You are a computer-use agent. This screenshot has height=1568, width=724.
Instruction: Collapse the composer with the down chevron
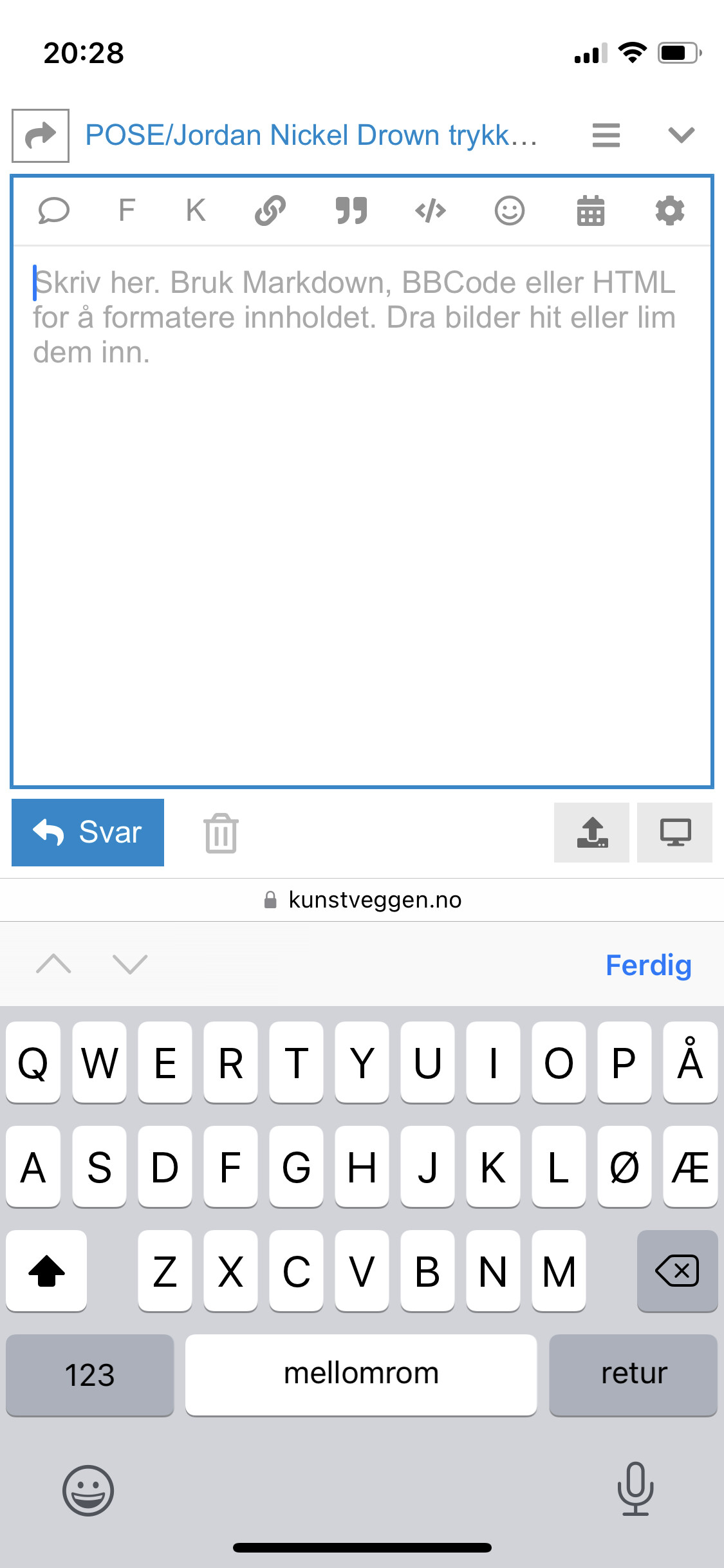pyautogui.click(x=682, y=135)
